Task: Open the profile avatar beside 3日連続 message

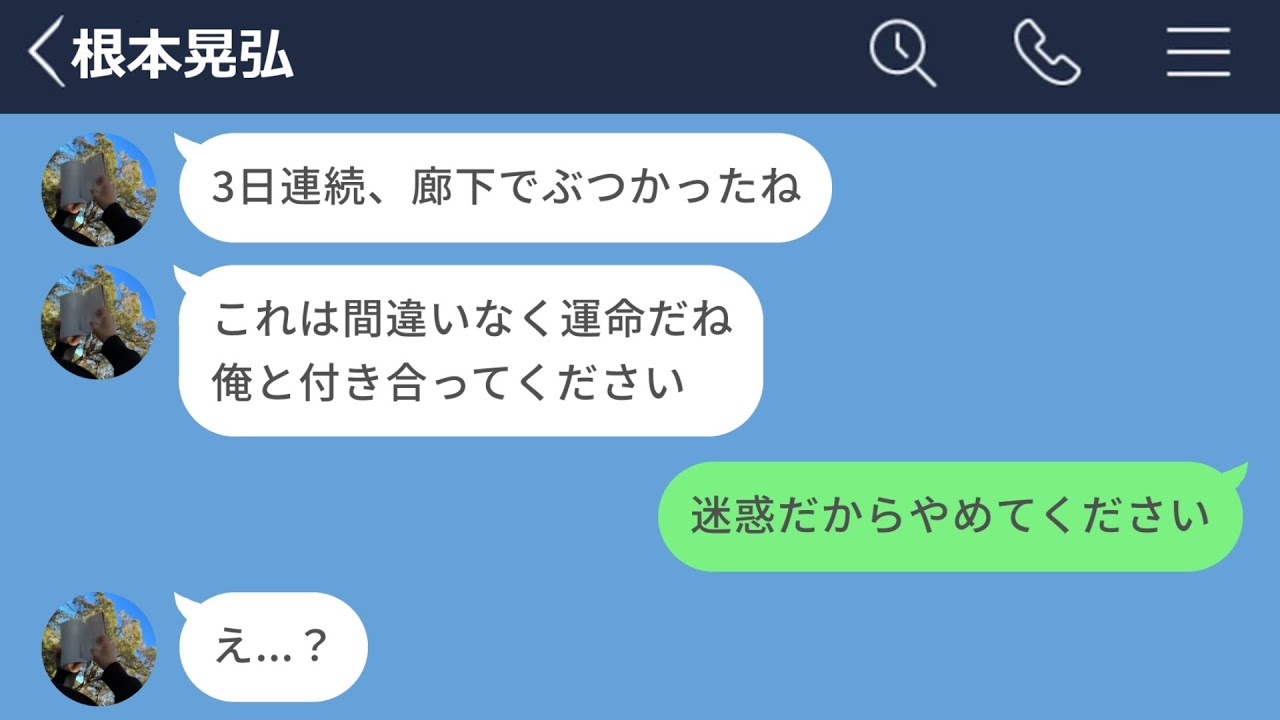Action: click(99, 189)
